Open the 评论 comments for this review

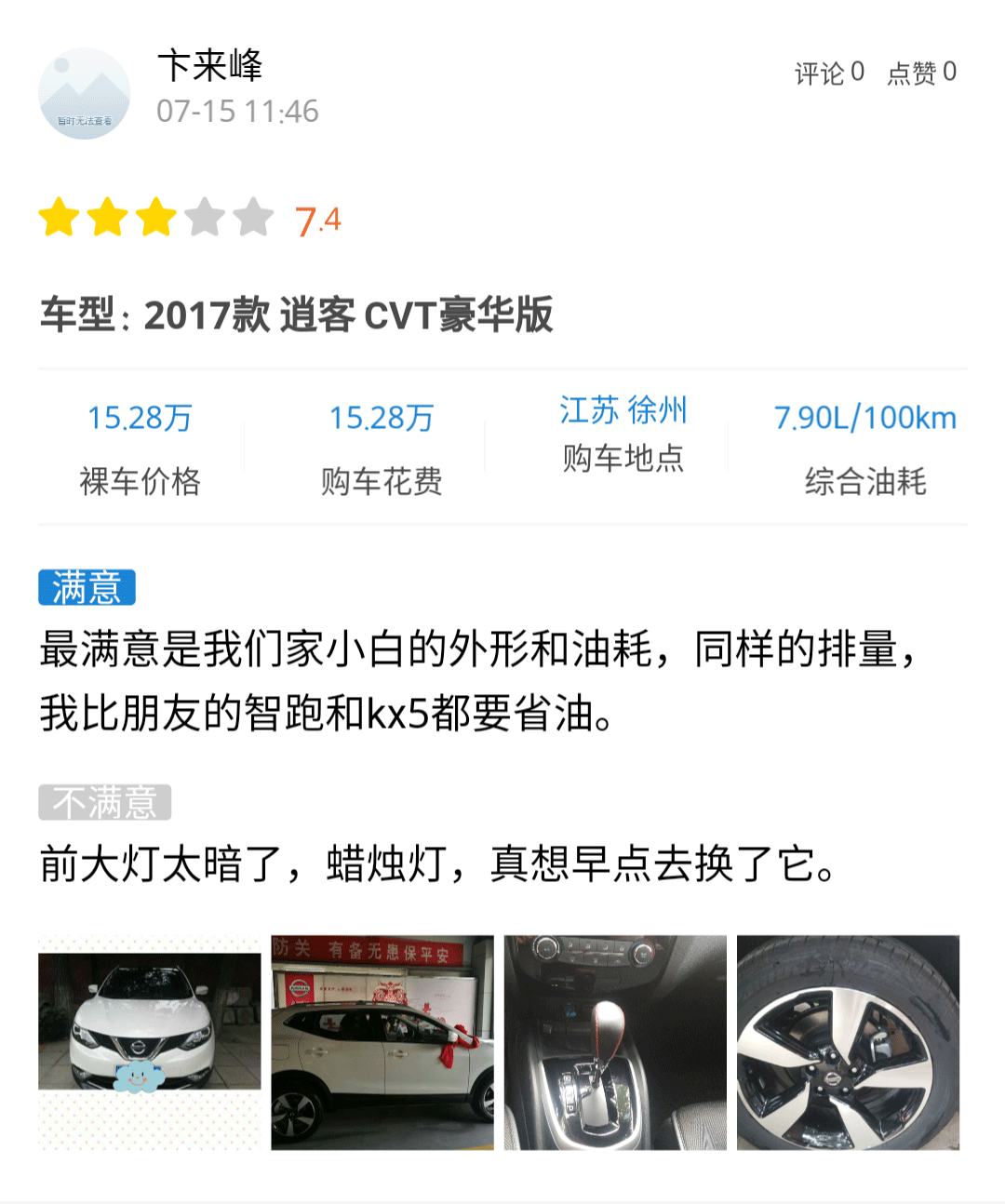click(829, 73)
